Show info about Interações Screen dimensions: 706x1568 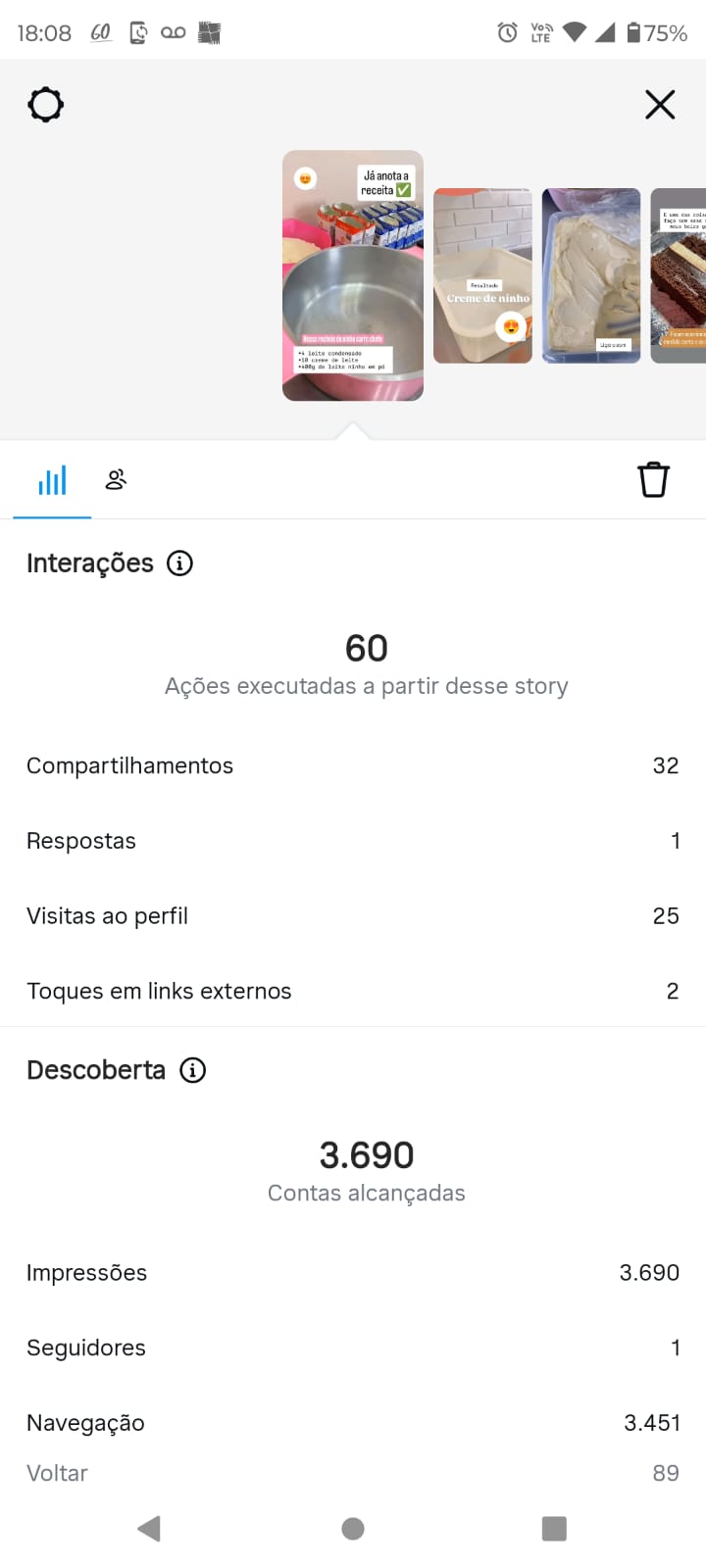pos(179,563)
